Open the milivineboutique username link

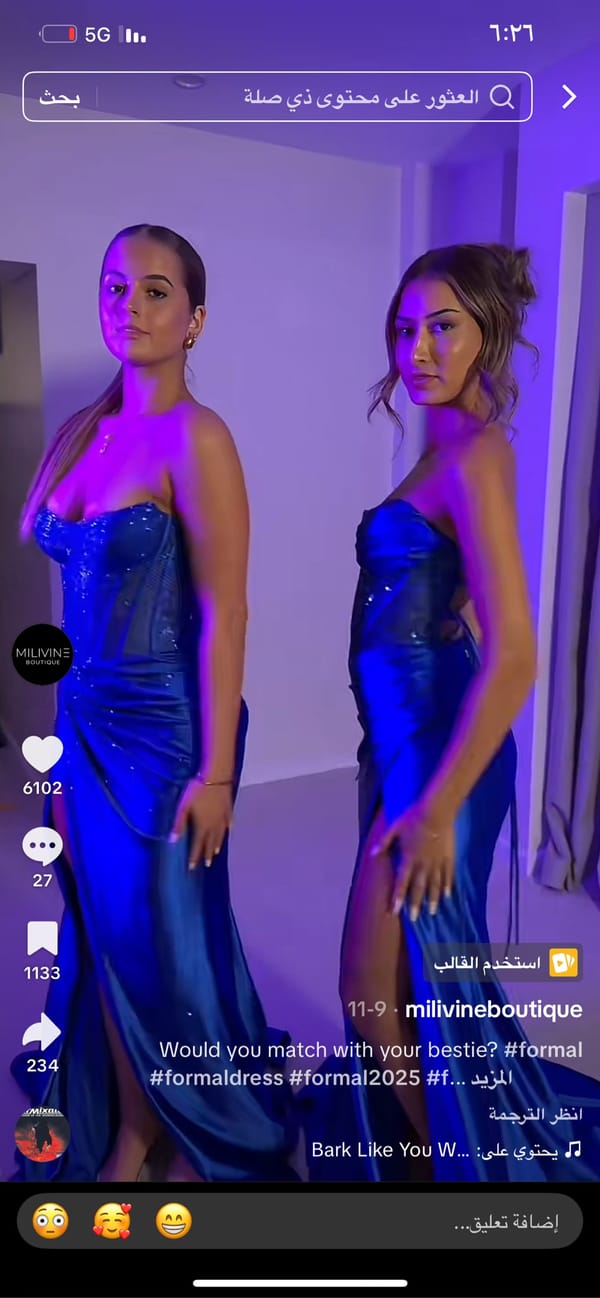(493, 1008)
